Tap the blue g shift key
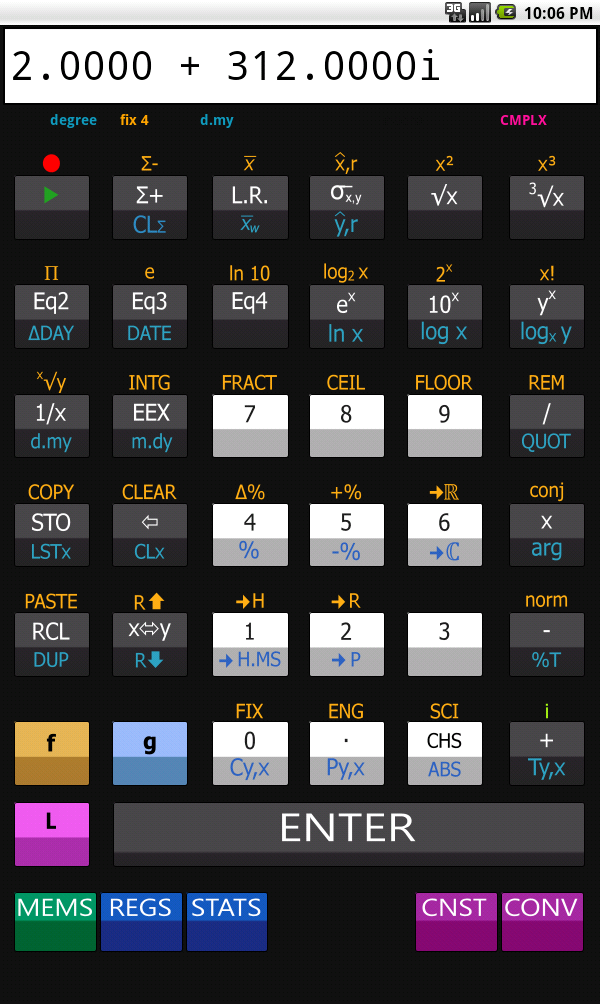 (149, 743)
